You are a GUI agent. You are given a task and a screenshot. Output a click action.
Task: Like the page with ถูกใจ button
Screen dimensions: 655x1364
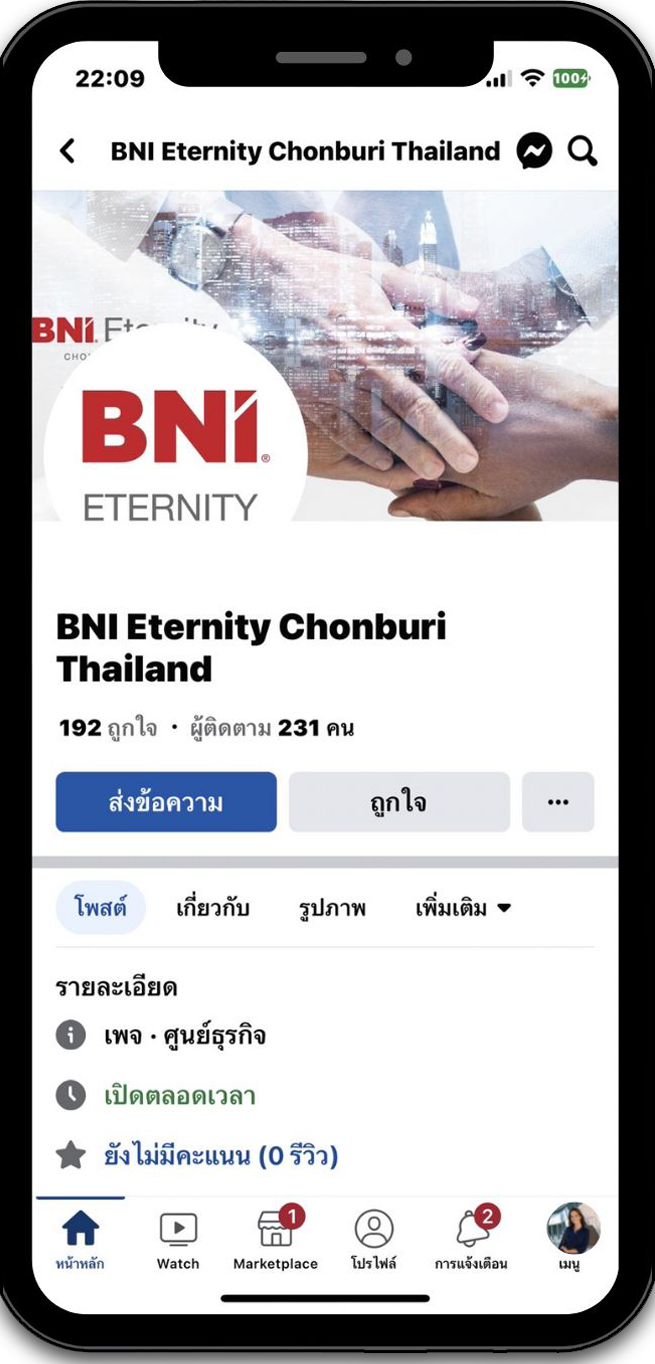tap(399, 802)
